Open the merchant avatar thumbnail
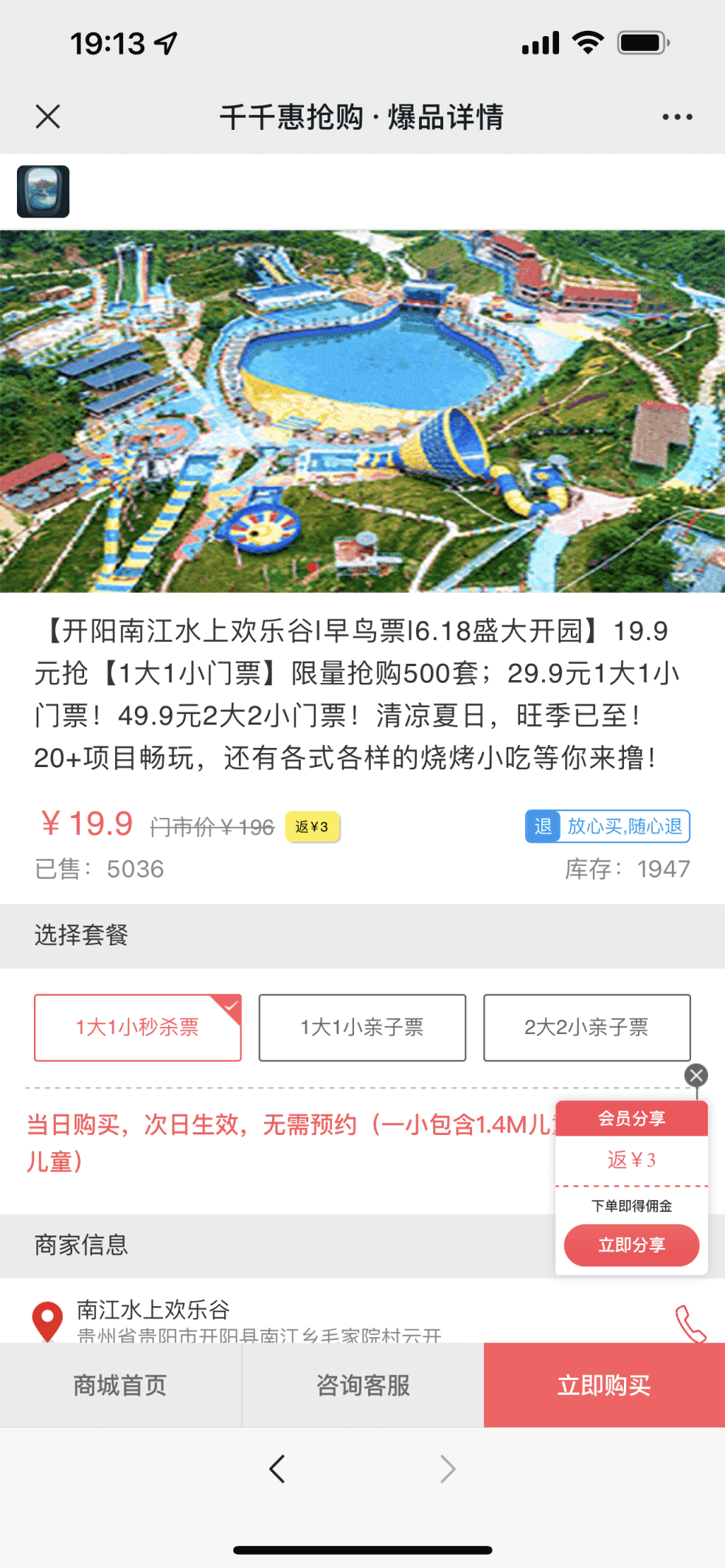Viewport: 725px width, 1568px height. click(x=44, y=192)
